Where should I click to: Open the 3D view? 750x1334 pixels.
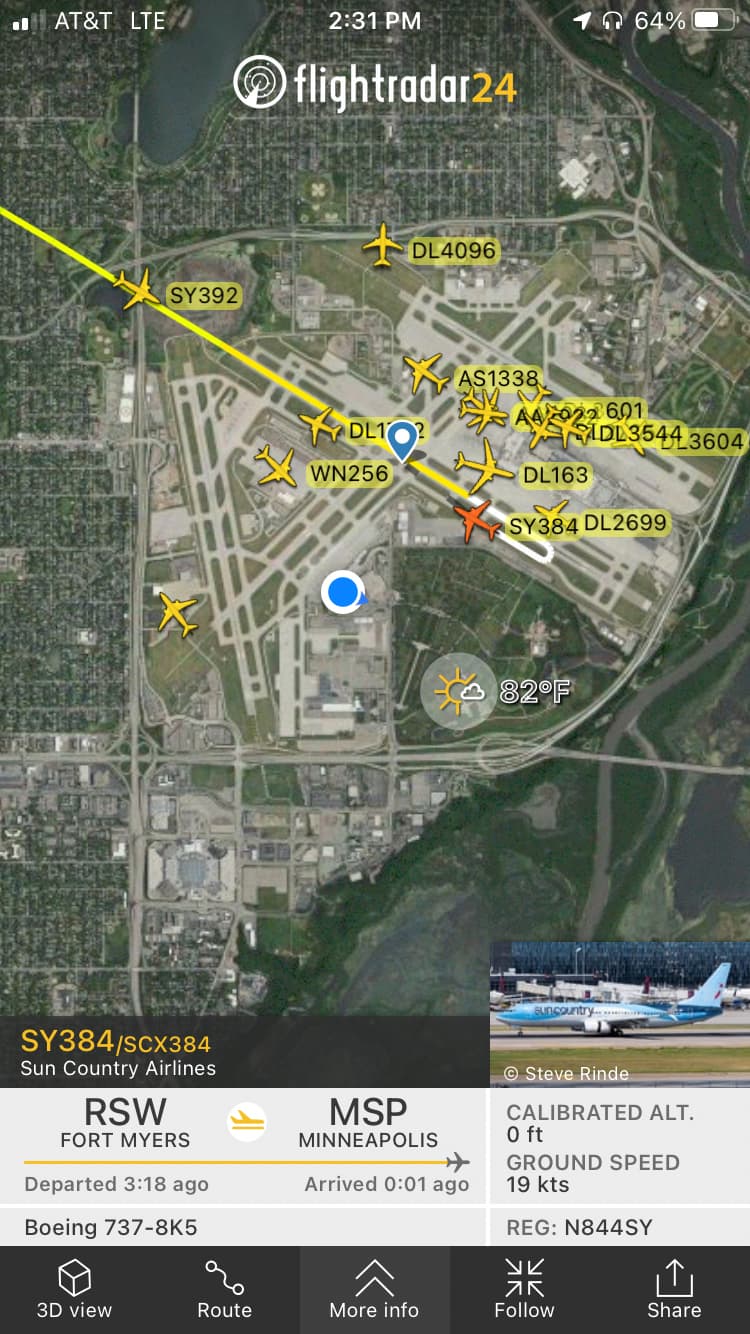(x=74, y=1290)
